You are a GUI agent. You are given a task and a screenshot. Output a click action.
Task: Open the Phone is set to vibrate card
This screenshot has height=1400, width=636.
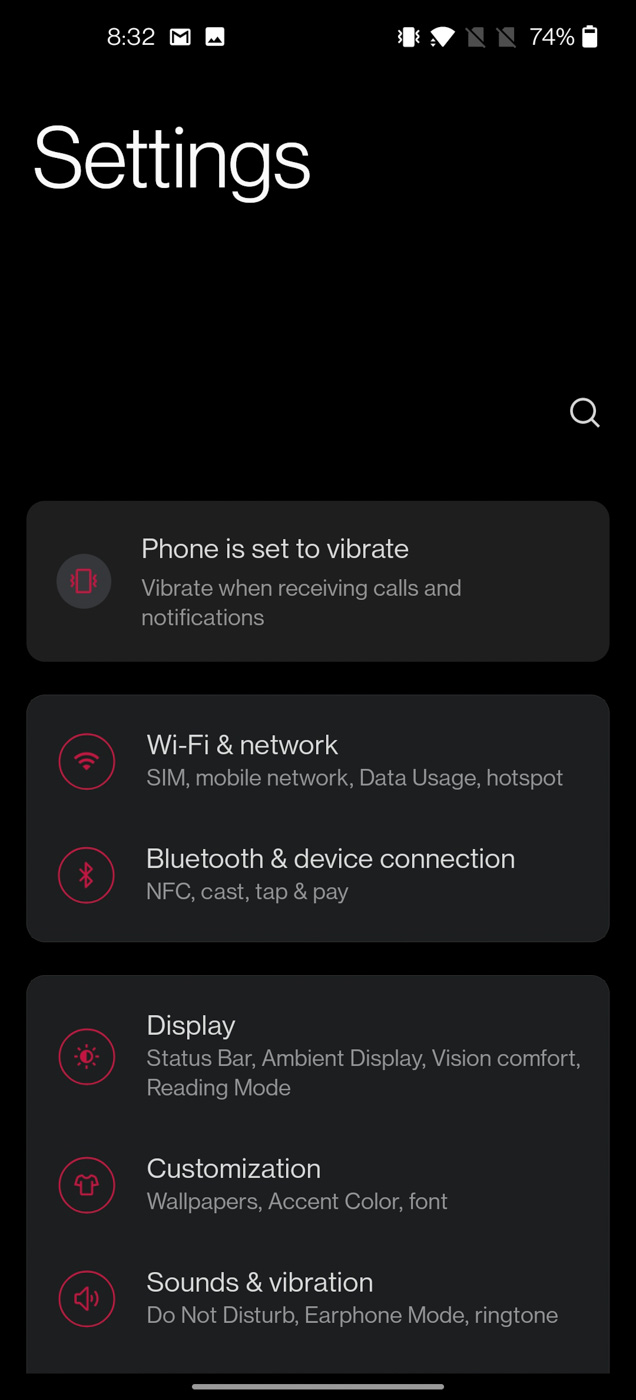click(317, 581)
